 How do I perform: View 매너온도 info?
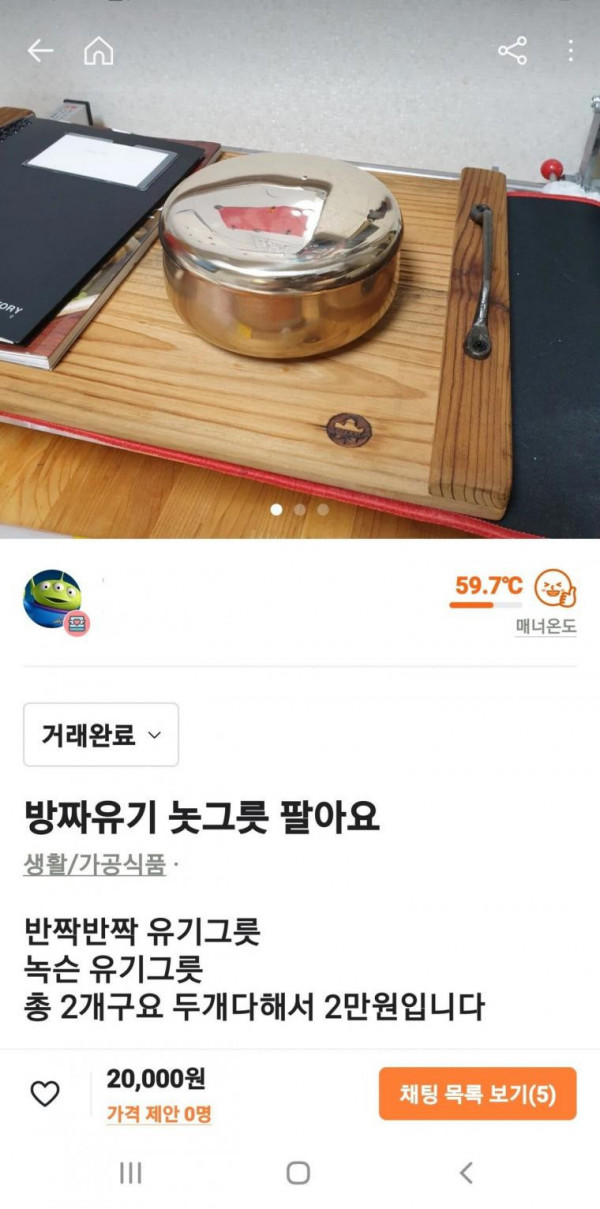pyautogui.click(x=545, y=628)
